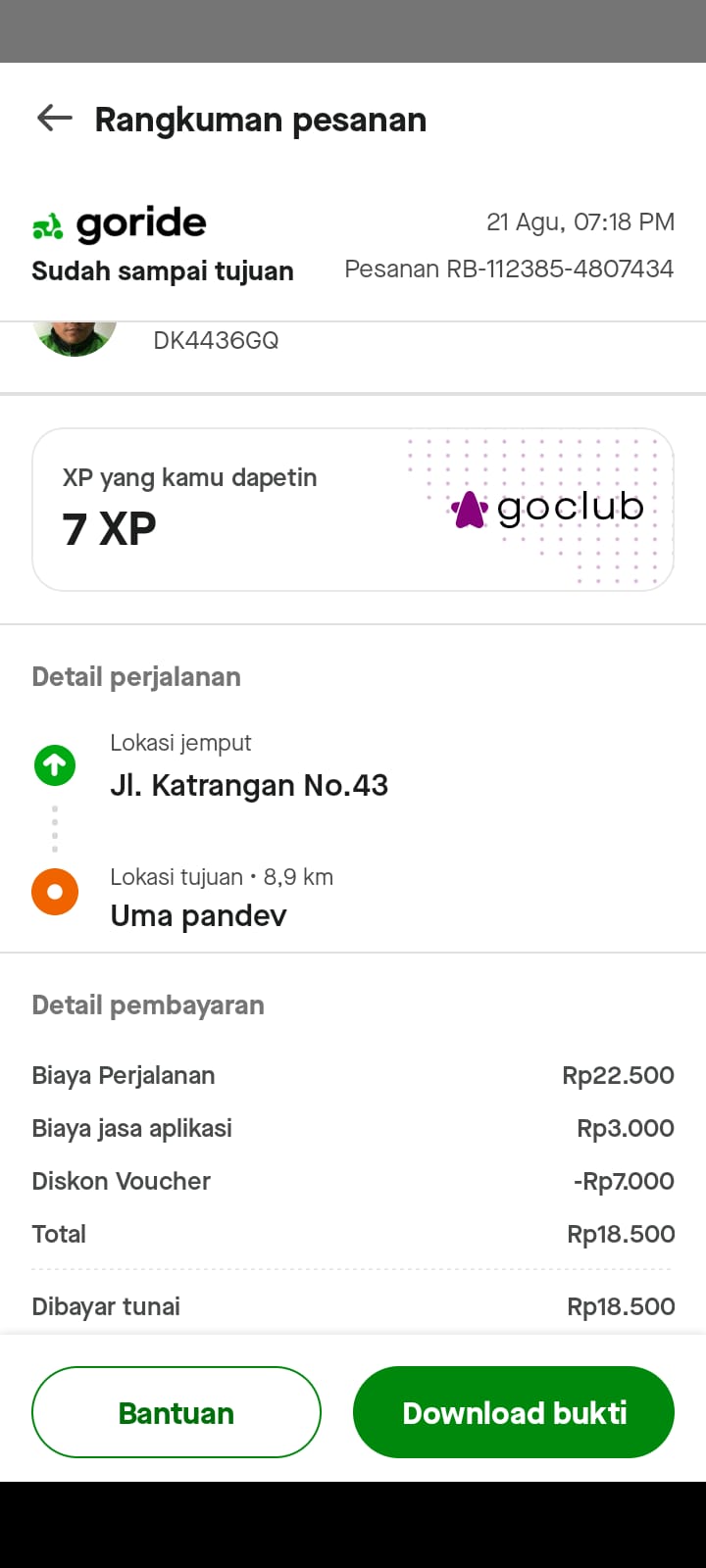This screenshot has height=1568, width=706.
Task: Open the goclub XP card
Action: click(x=353, y=510)
